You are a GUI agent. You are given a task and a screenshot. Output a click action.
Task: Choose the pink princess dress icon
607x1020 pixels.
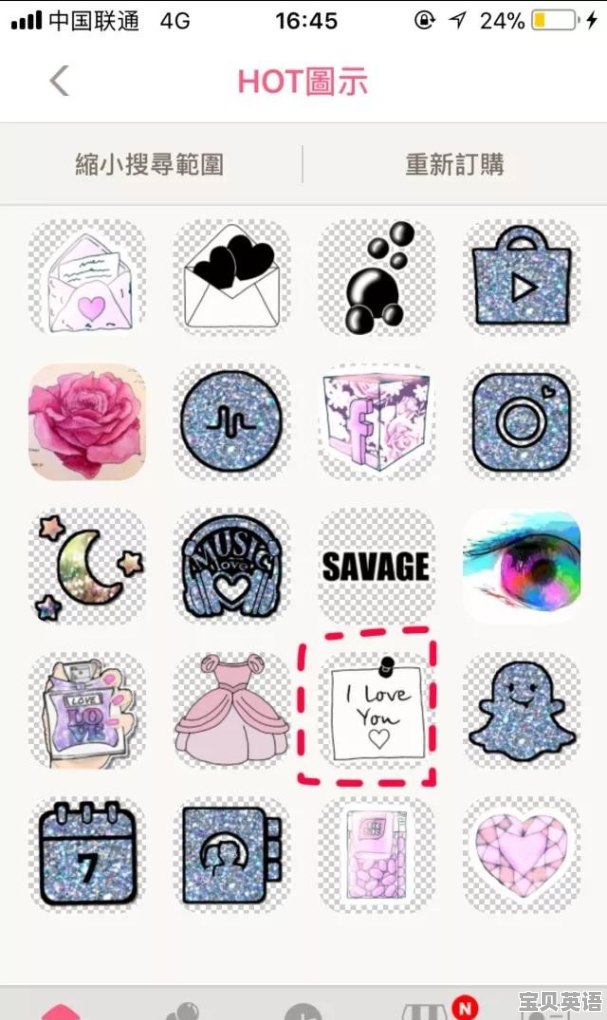point(231,710)
